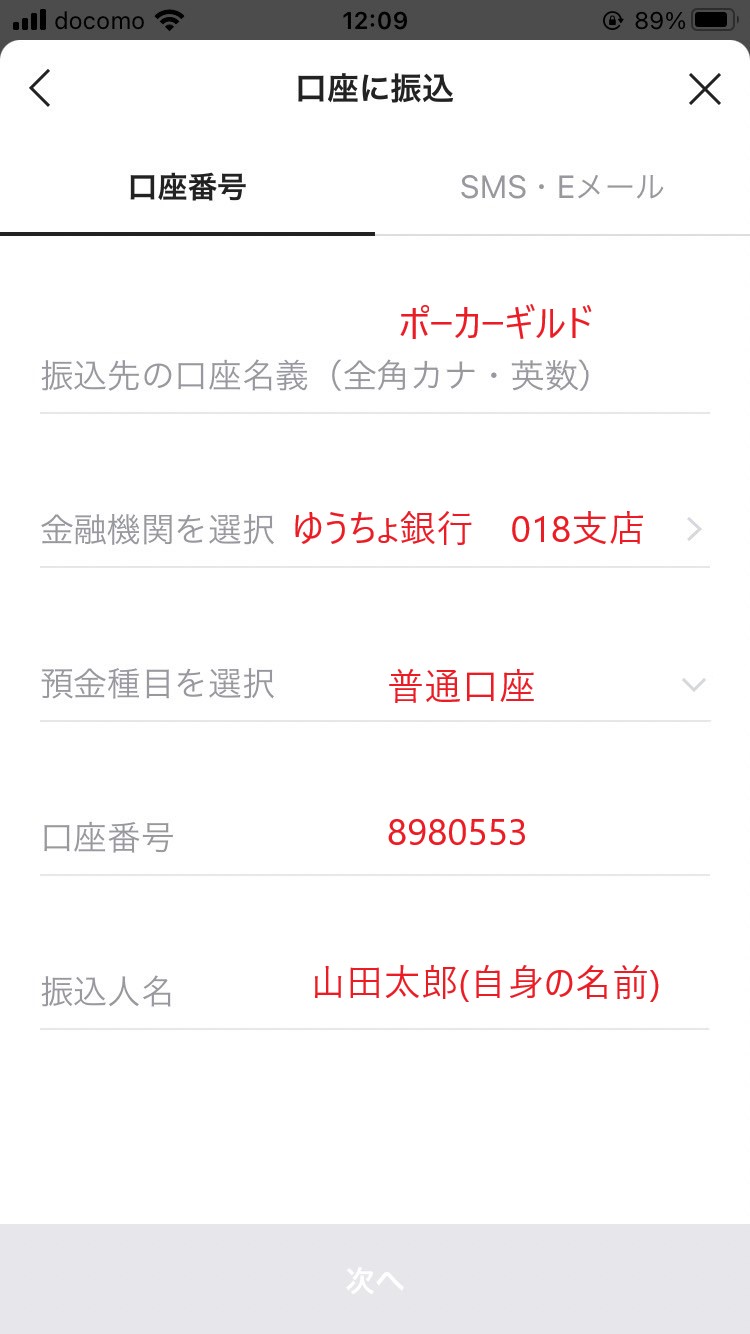Tap the 口座番号 input field
This screenshot has height=1334, width=750.
(375, 838)
